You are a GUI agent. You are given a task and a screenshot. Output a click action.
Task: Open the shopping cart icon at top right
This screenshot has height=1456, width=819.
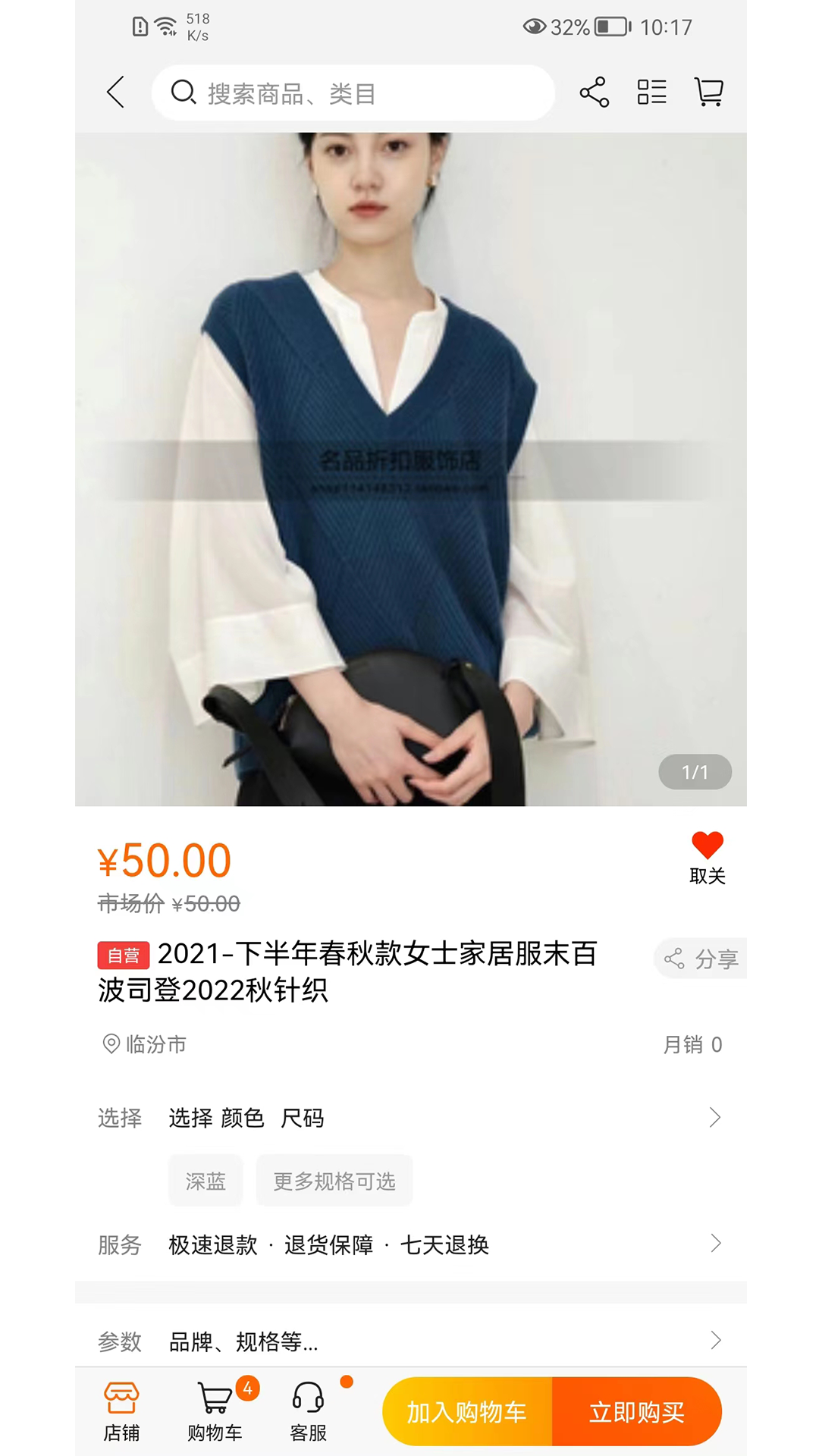708,91
